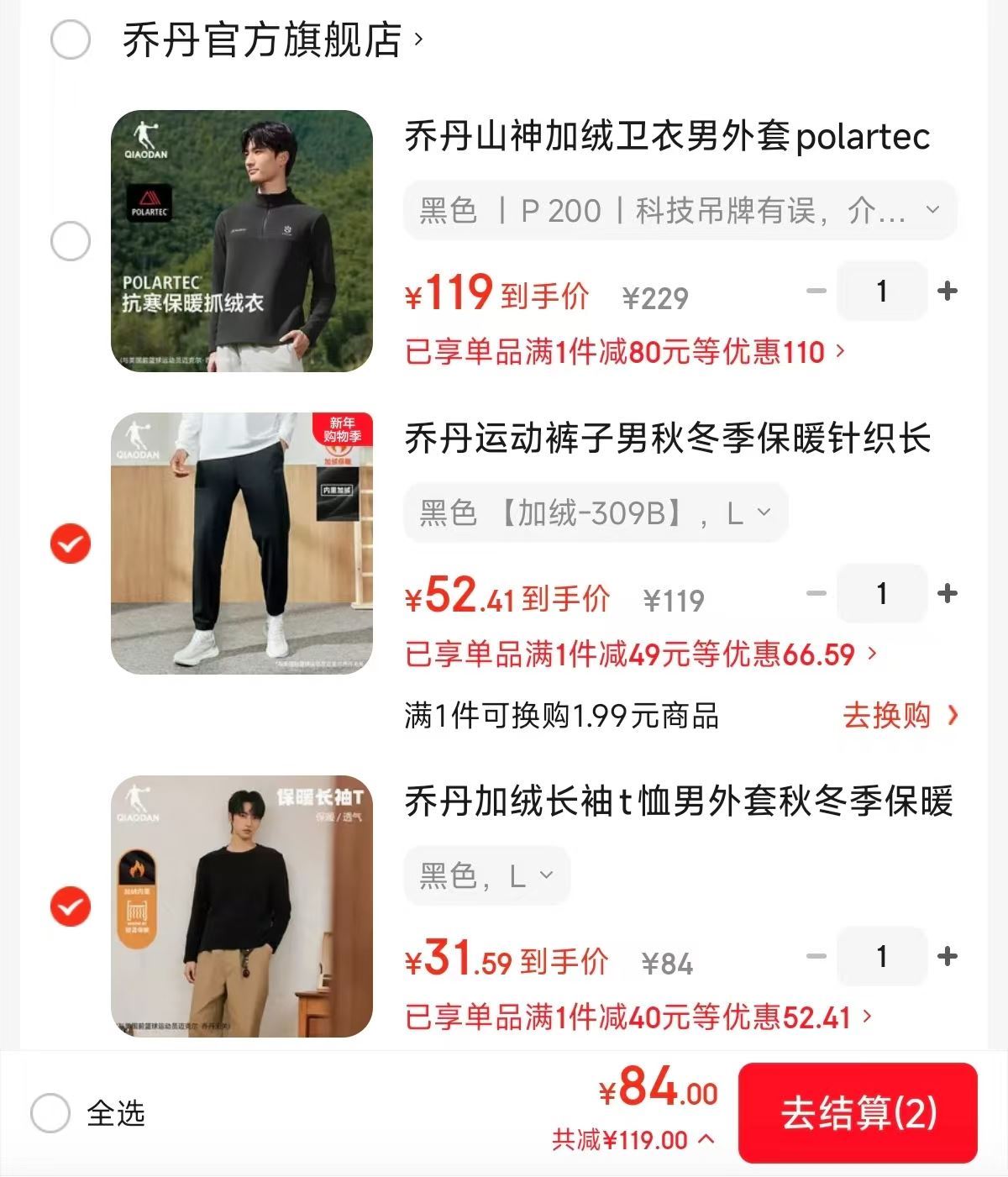The image size is (1008, 1177).
Task: View 优惠66.59 discount details for 裤子
Action: pyautogui.click(x=640, y=654)
